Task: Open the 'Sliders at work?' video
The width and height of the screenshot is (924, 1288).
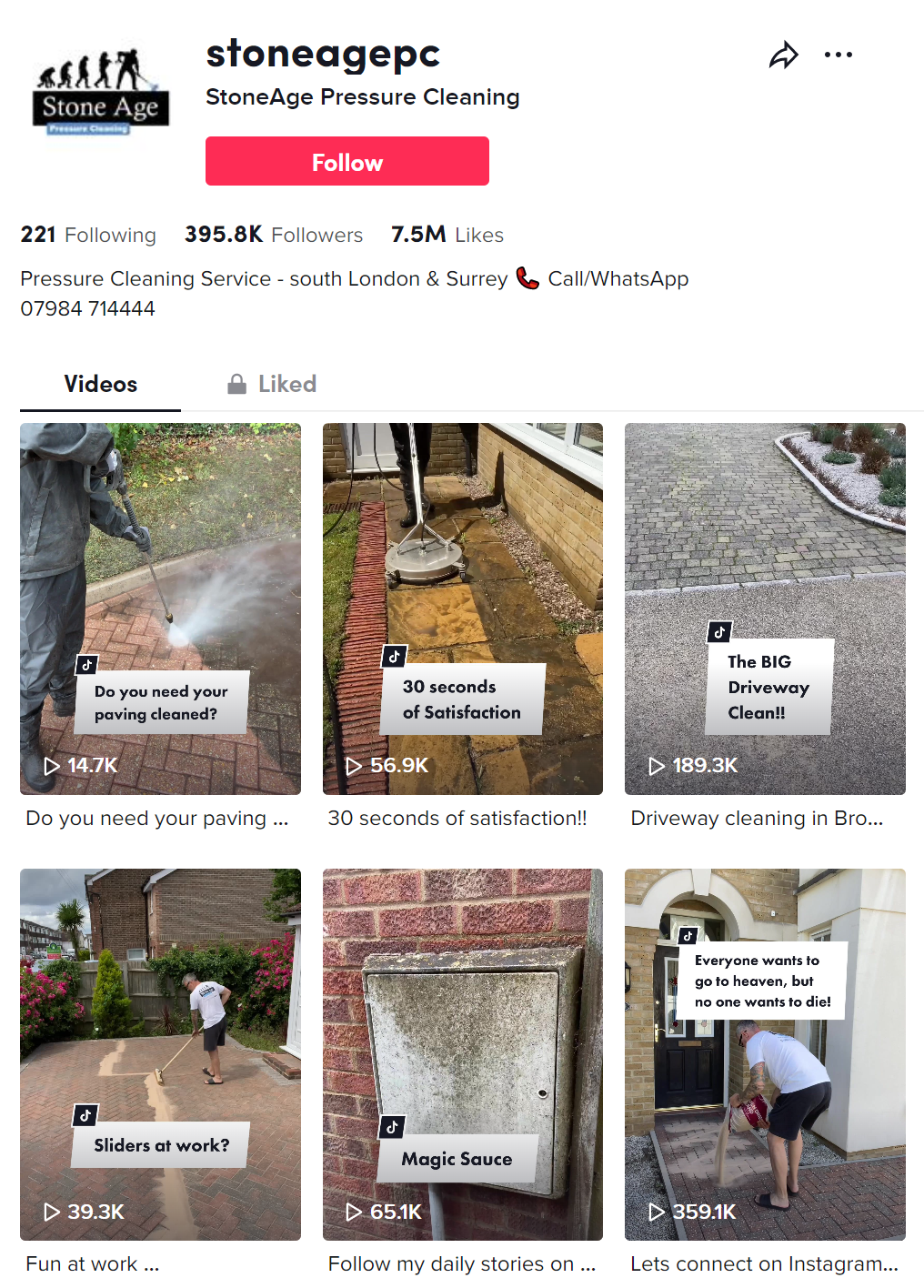Action: tap(160, 1053)
